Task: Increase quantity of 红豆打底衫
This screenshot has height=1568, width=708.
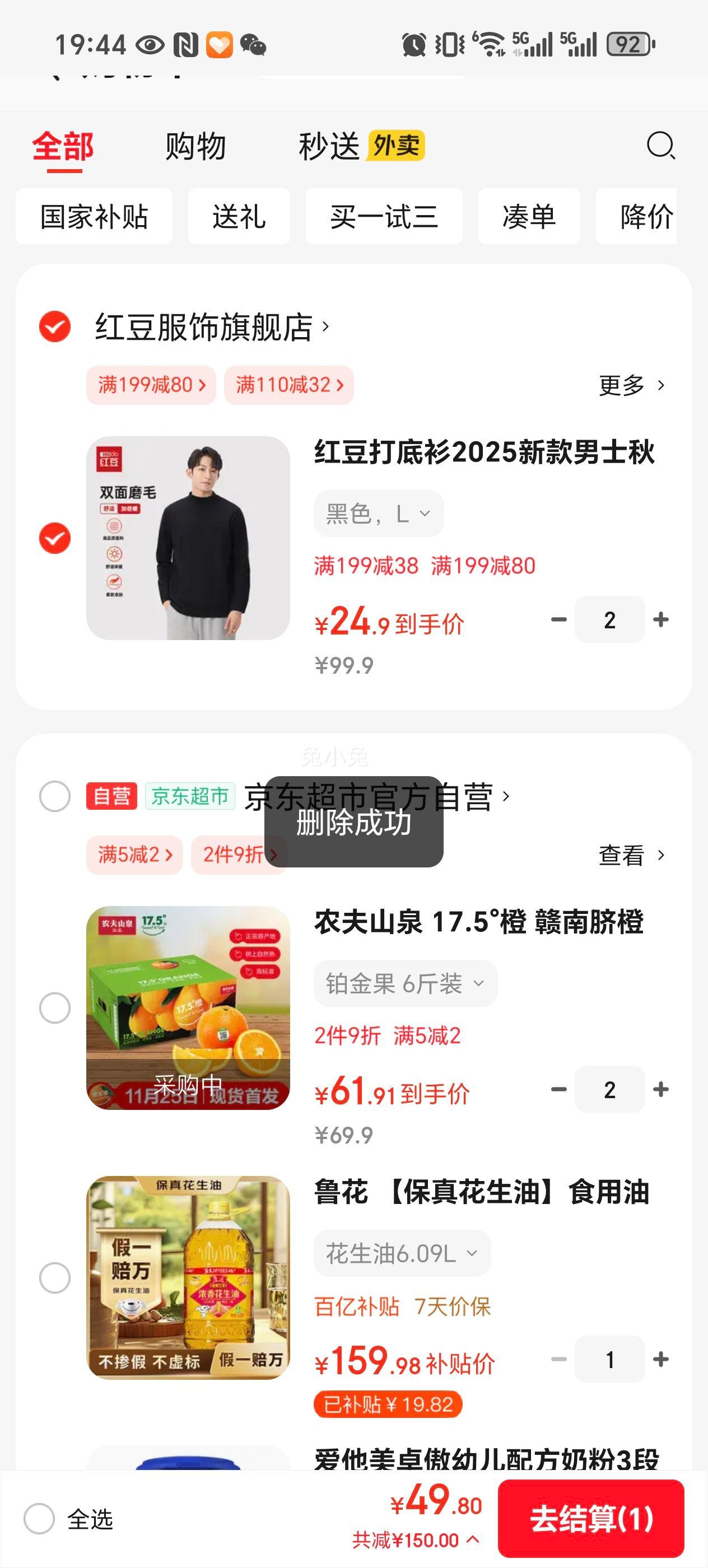Action: (x=660, y=620)
